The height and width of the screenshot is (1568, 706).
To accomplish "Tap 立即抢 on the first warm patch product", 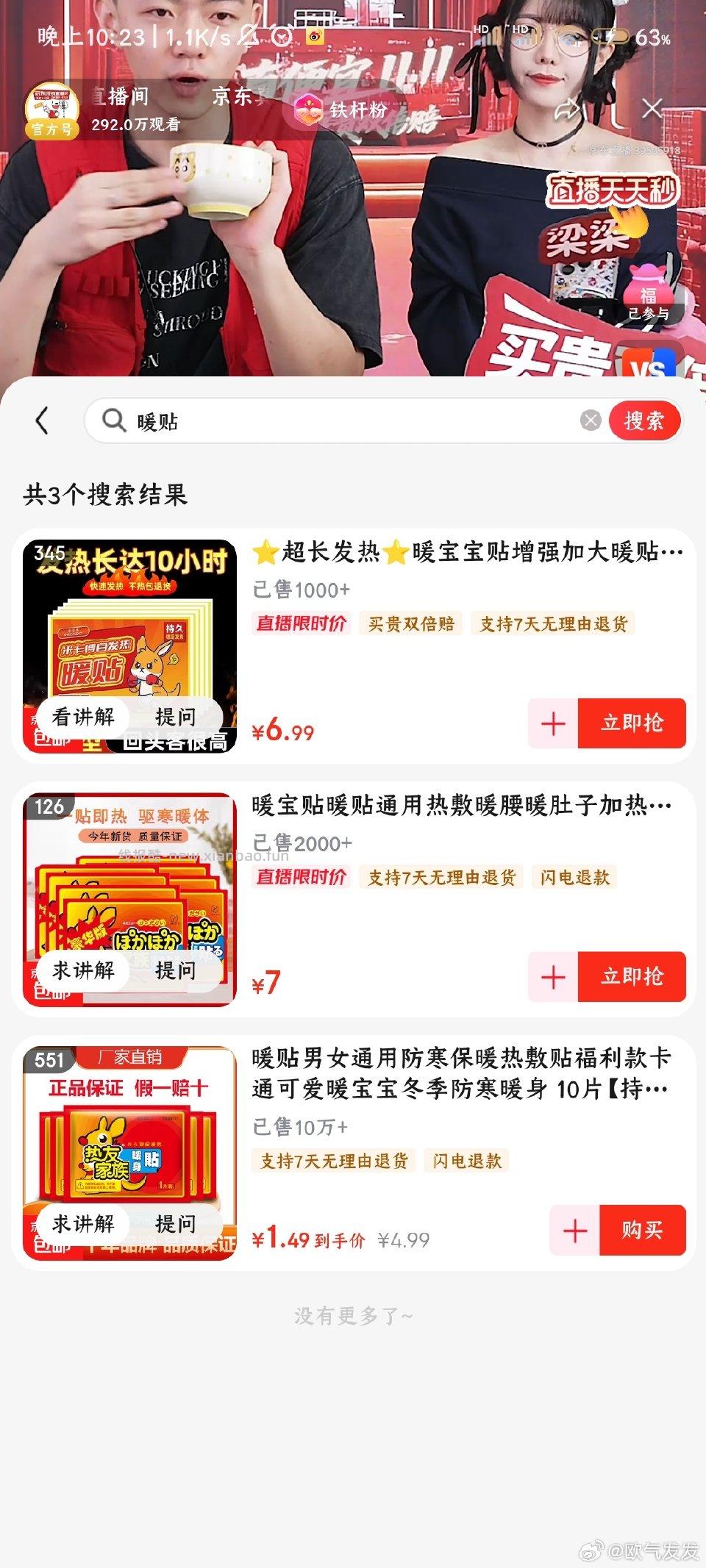I will pos(631,724).
